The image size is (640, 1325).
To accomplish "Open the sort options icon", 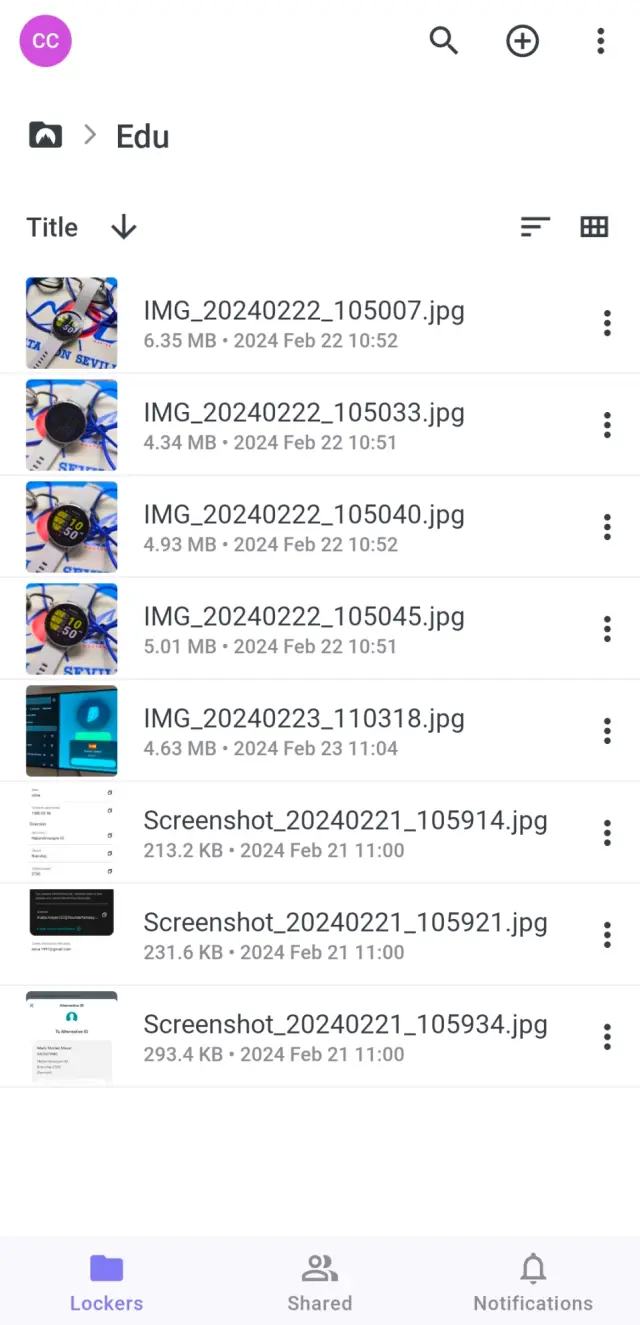I will tap(535, 227).
